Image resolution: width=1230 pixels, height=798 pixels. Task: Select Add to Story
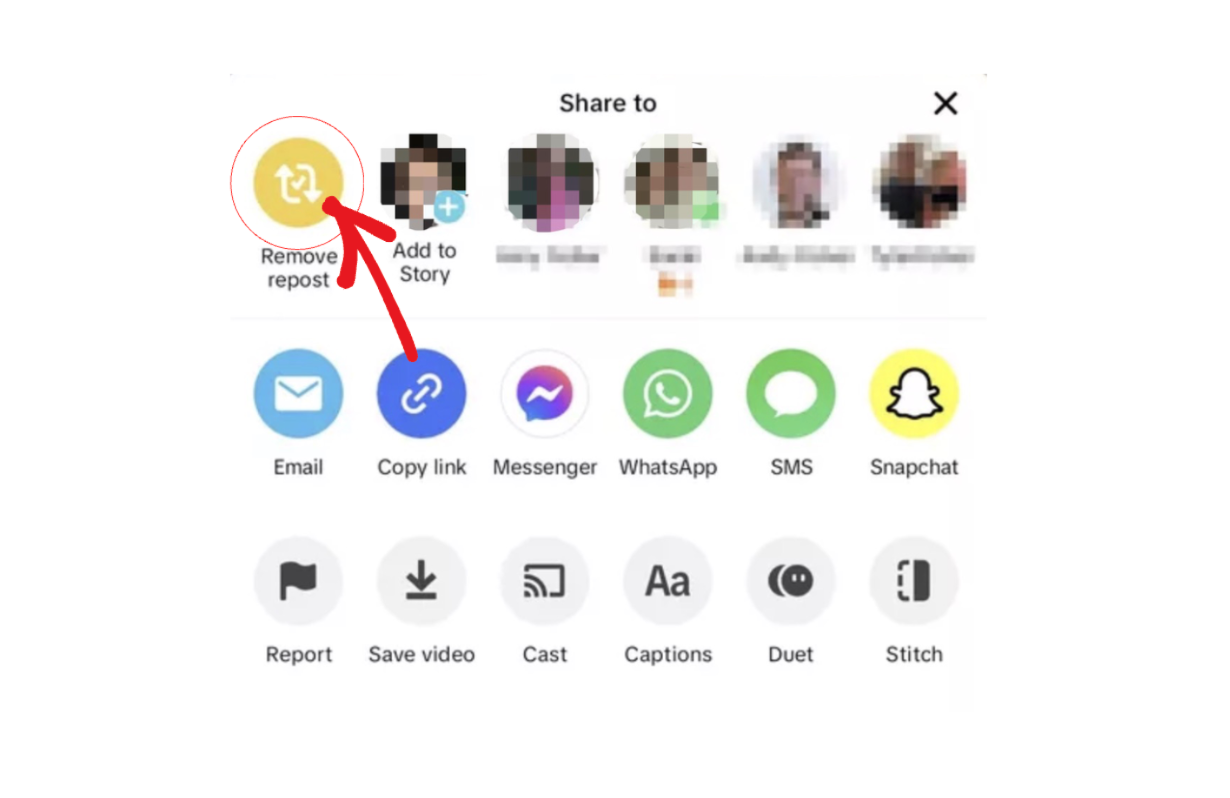[x=424, y=182]
